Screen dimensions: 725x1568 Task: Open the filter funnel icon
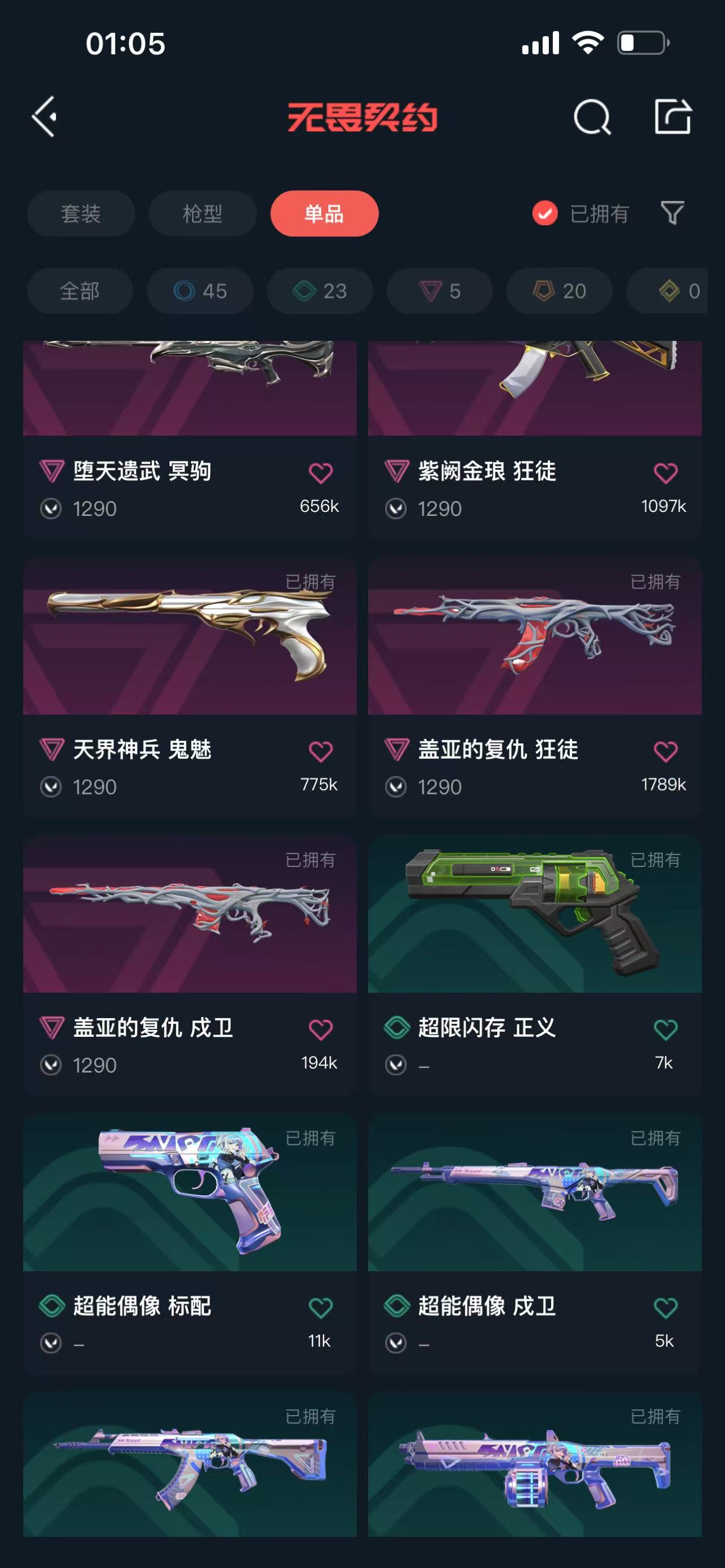(673, 213)
